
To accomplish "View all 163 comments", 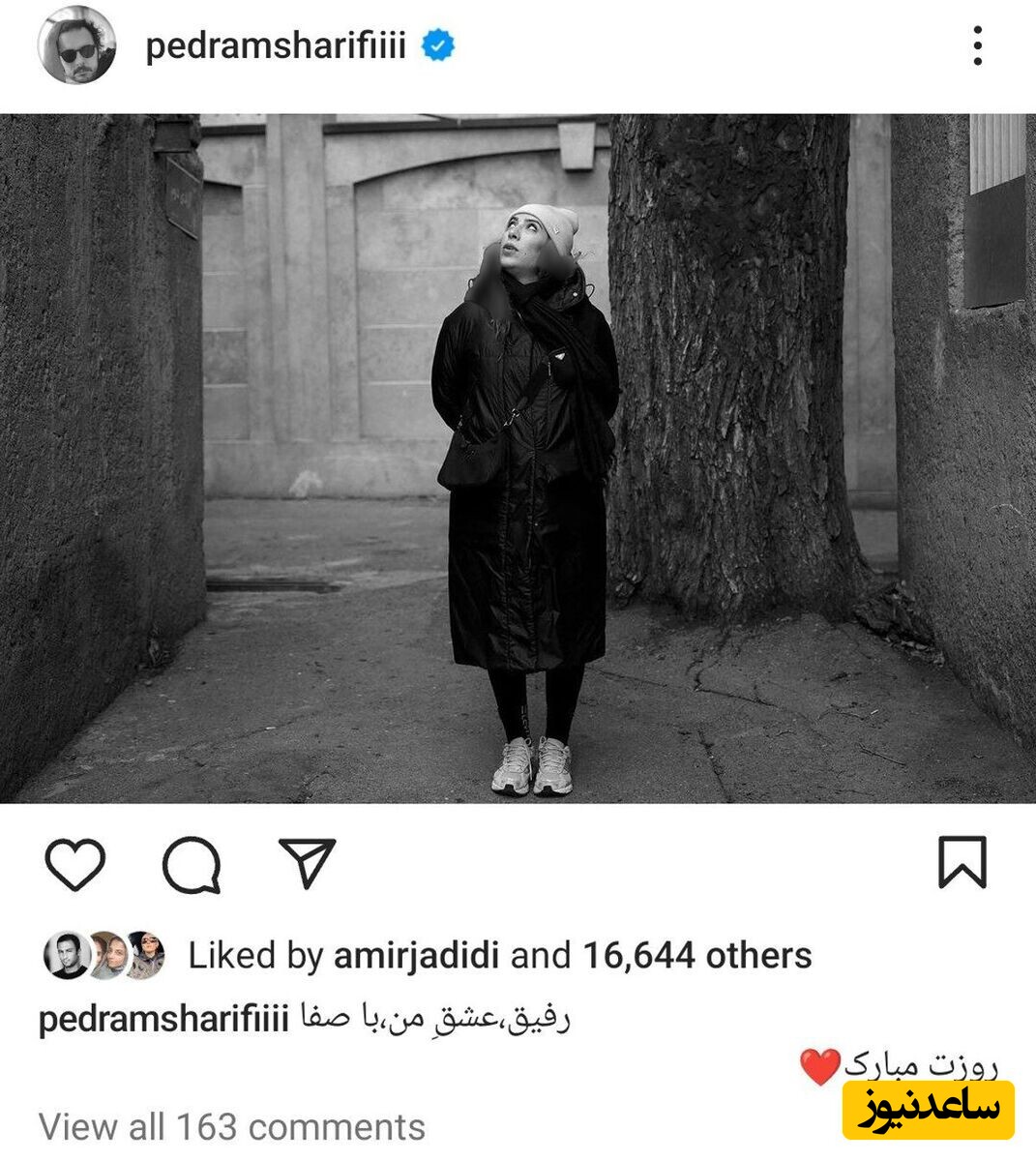I will point(232,1127).
